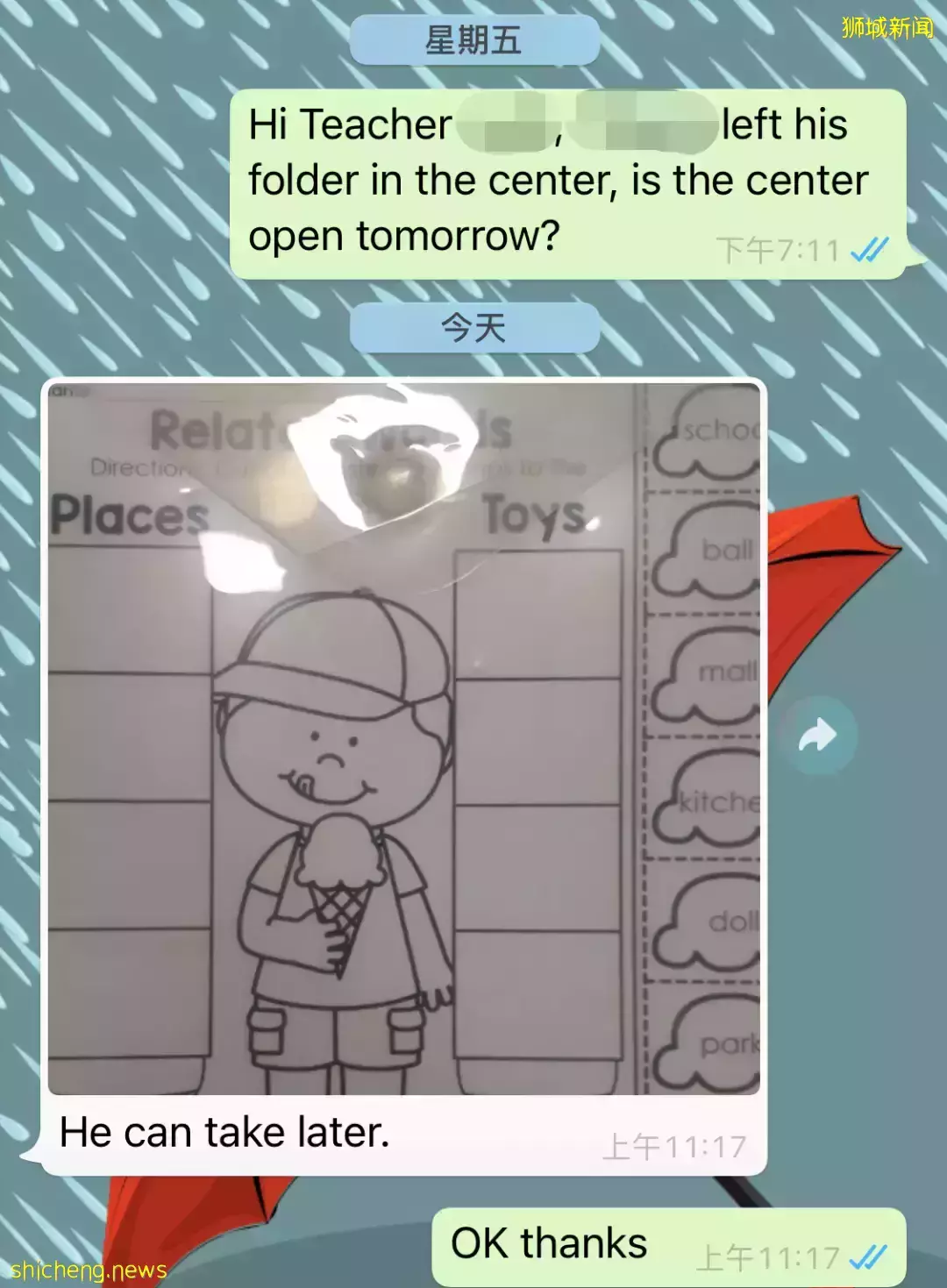Forward the worksheet photo with the arrow icon
The width and height of the screenshot is (947, 1288).
click(x=817, y=735)
